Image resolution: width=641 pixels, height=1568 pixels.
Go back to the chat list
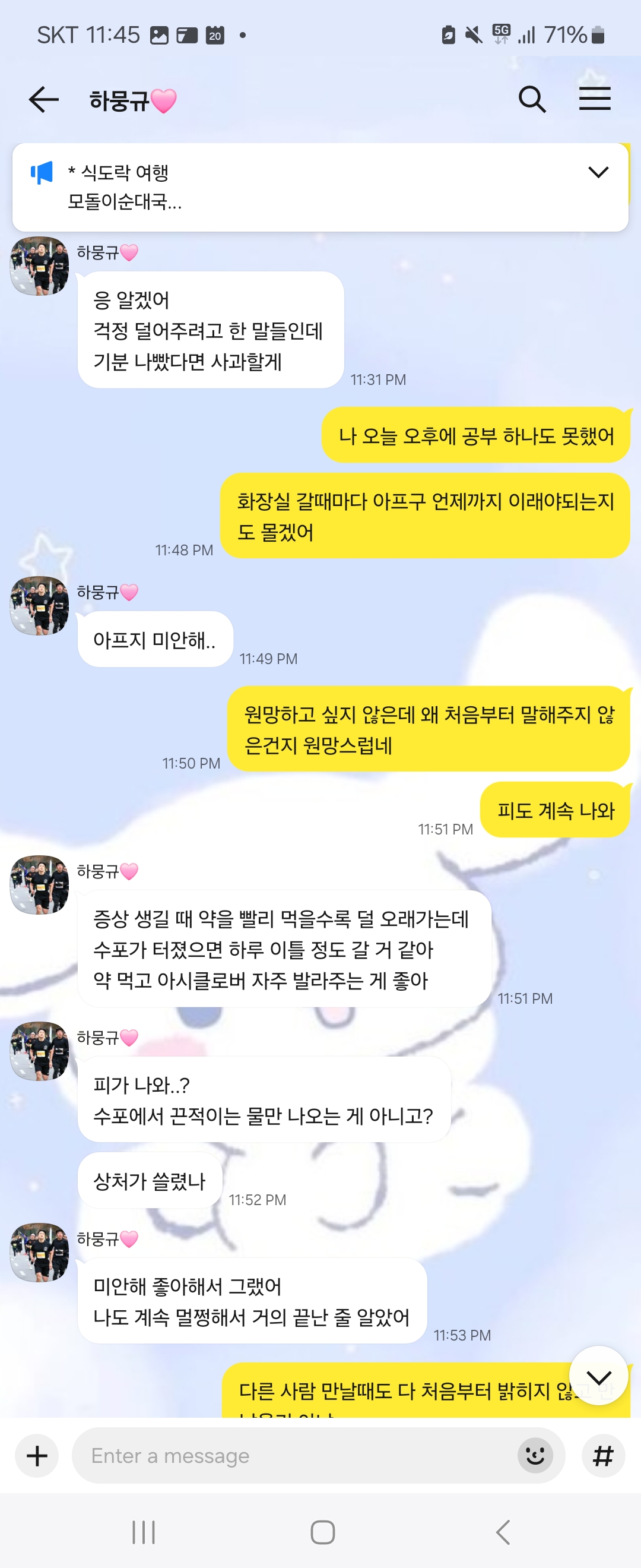43,99
